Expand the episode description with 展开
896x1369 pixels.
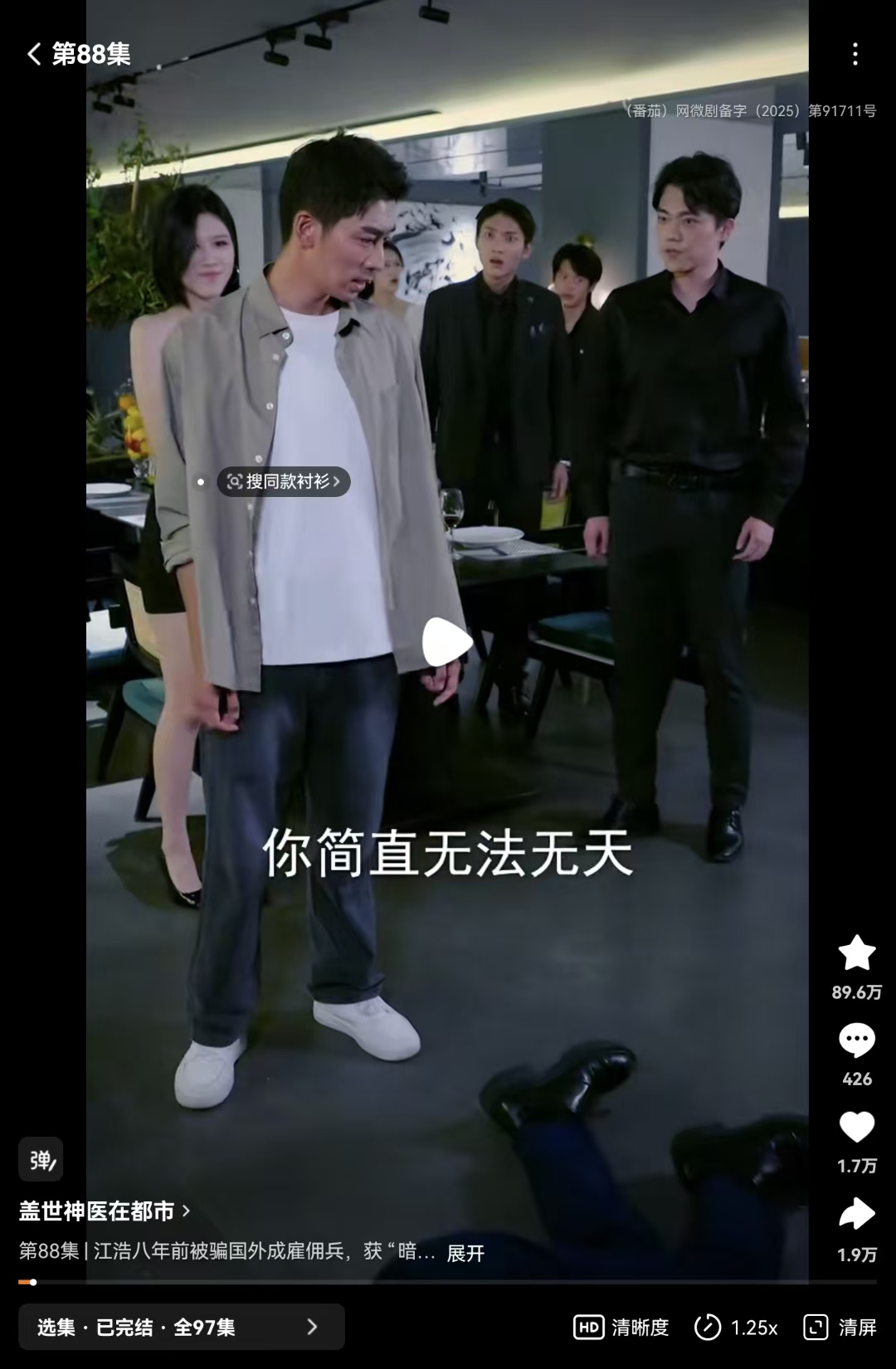click(x=465, y=1253)
